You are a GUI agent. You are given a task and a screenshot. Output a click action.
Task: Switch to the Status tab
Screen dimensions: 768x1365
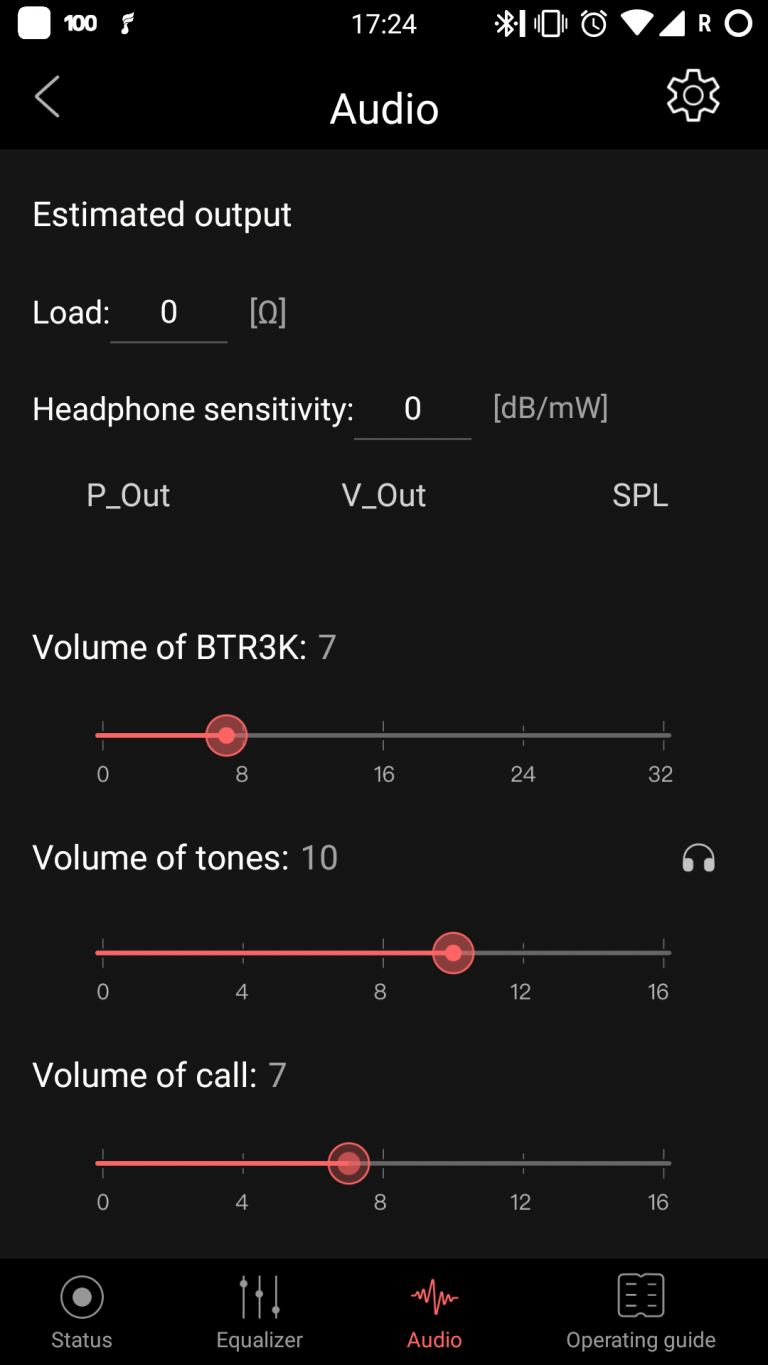[82, 1312]
